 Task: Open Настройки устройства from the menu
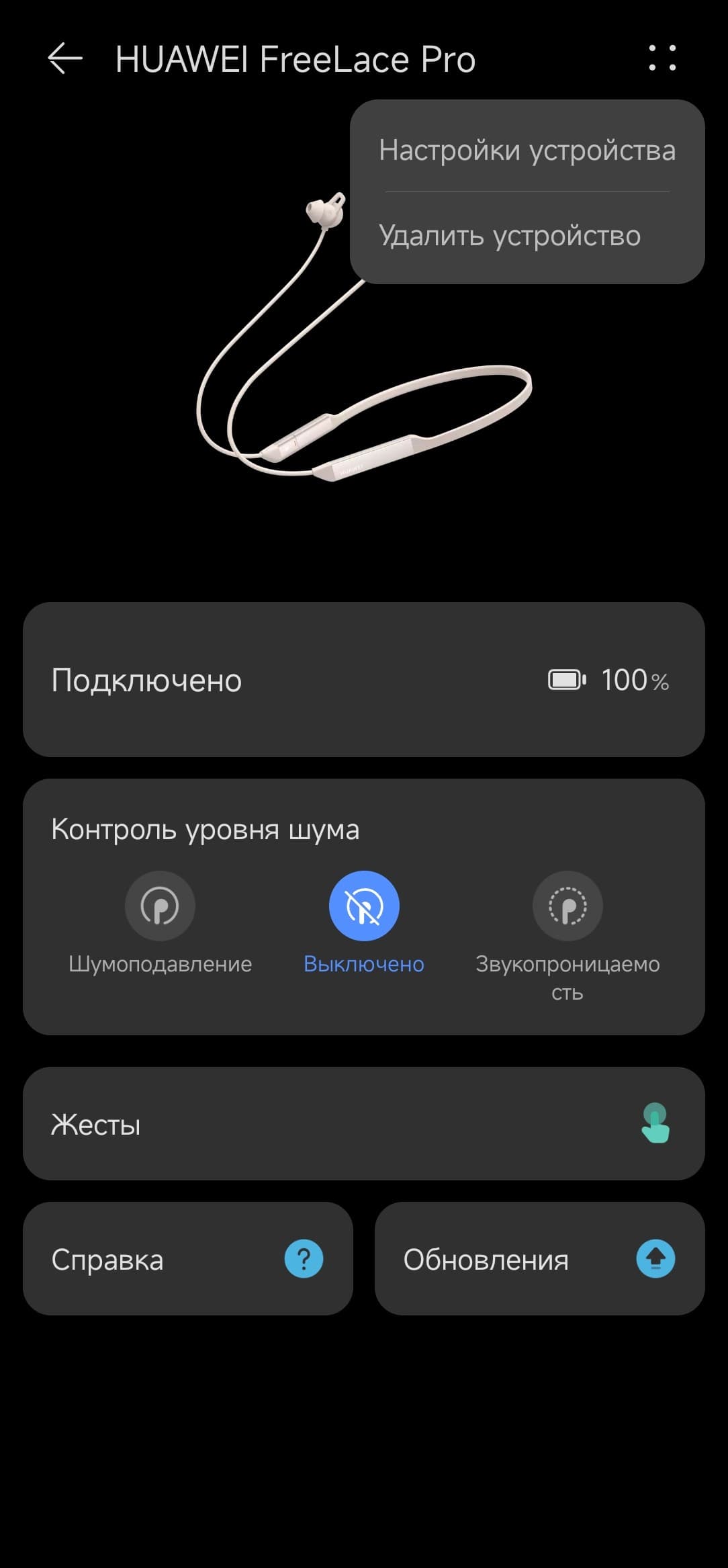[x=527, y=150]
